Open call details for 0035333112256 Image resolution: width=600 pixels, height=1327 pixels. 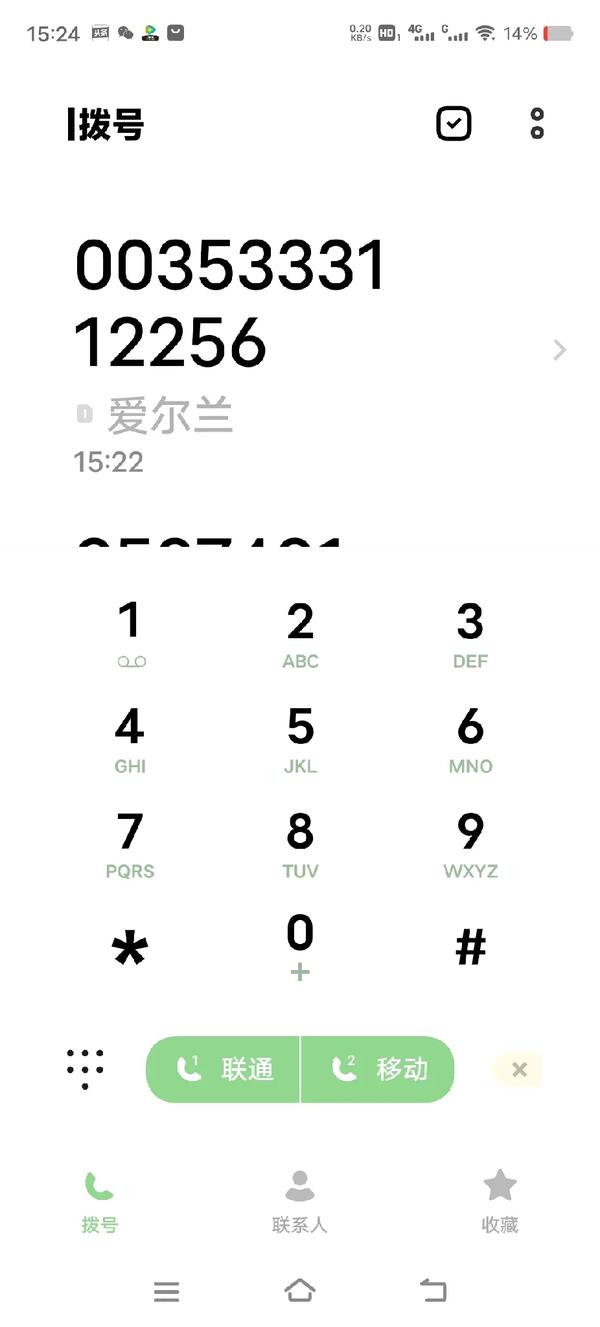[559, 349]
